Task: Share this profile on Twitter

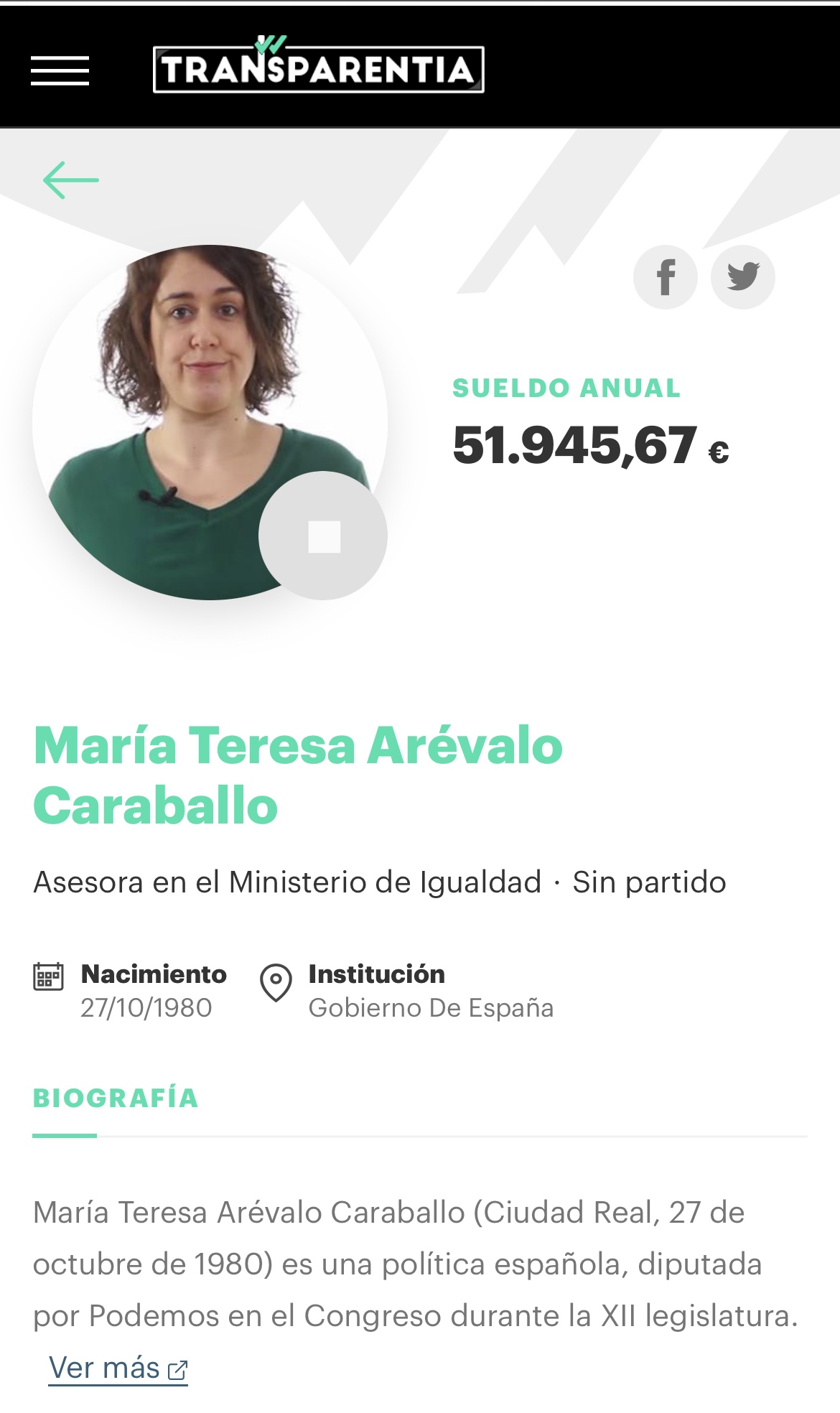Action: (x=743, y=277)
